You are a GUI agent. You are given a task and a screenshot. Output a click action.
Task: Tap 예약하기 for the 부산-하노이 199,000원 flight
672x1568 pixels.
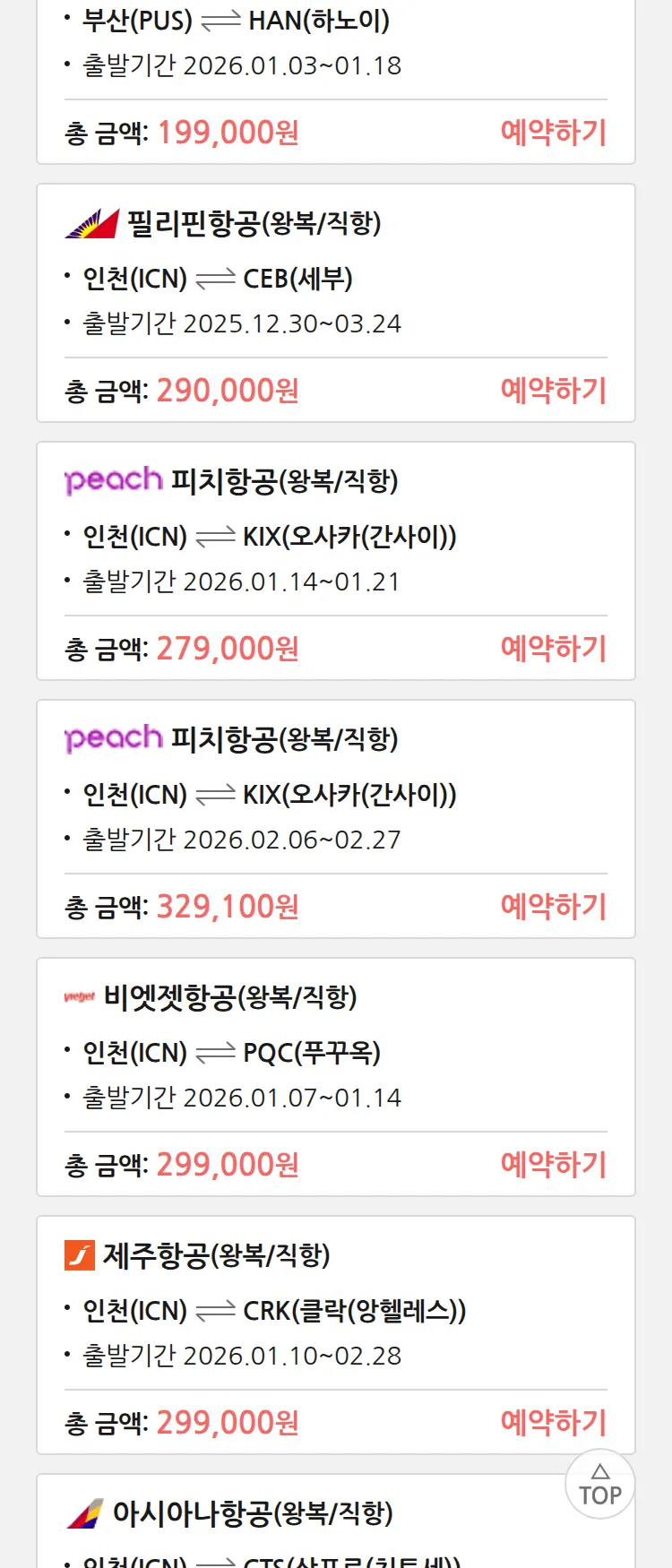click(x=553, y=133)
